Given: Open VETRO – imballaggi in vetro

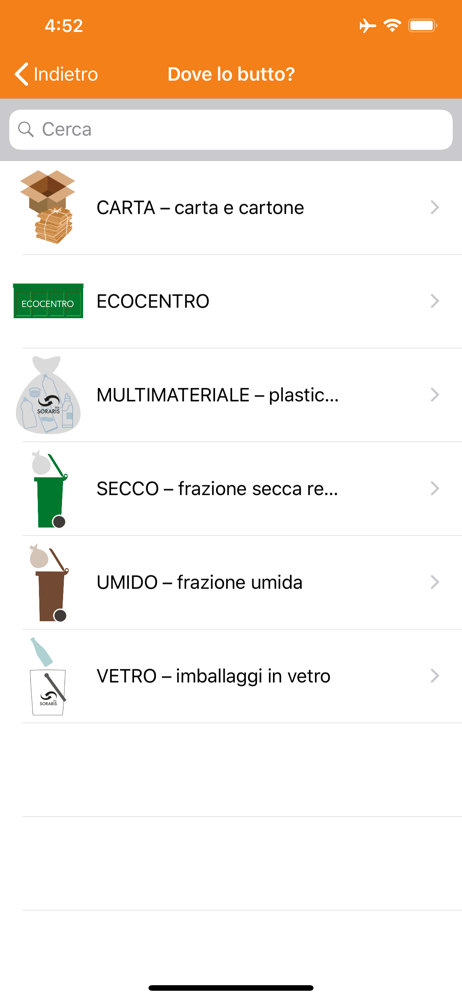Looking at the screenshot, I should point(231,677).
